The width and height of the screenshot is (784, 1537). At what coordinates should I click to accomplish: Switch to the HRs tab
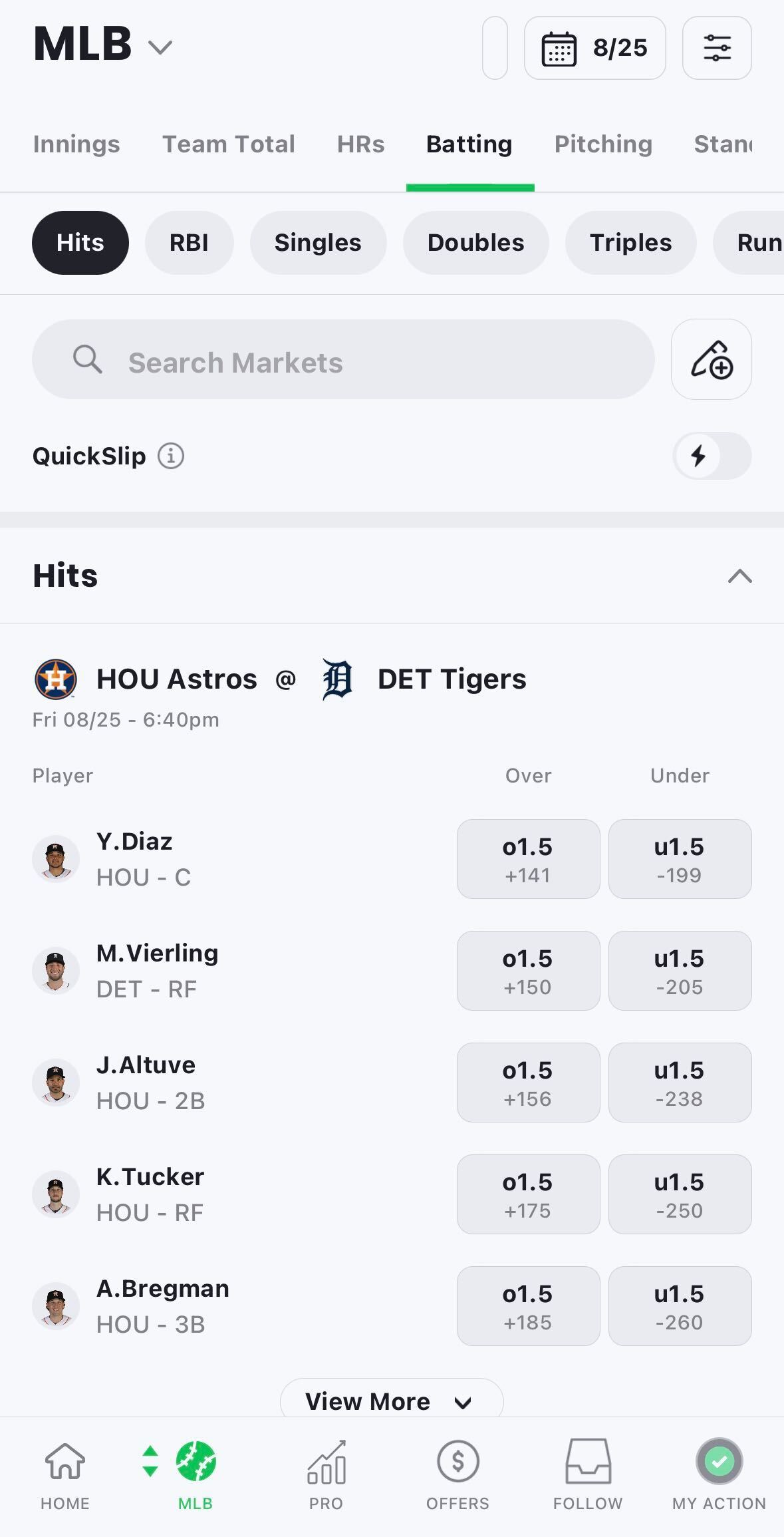tap(360, 144)
